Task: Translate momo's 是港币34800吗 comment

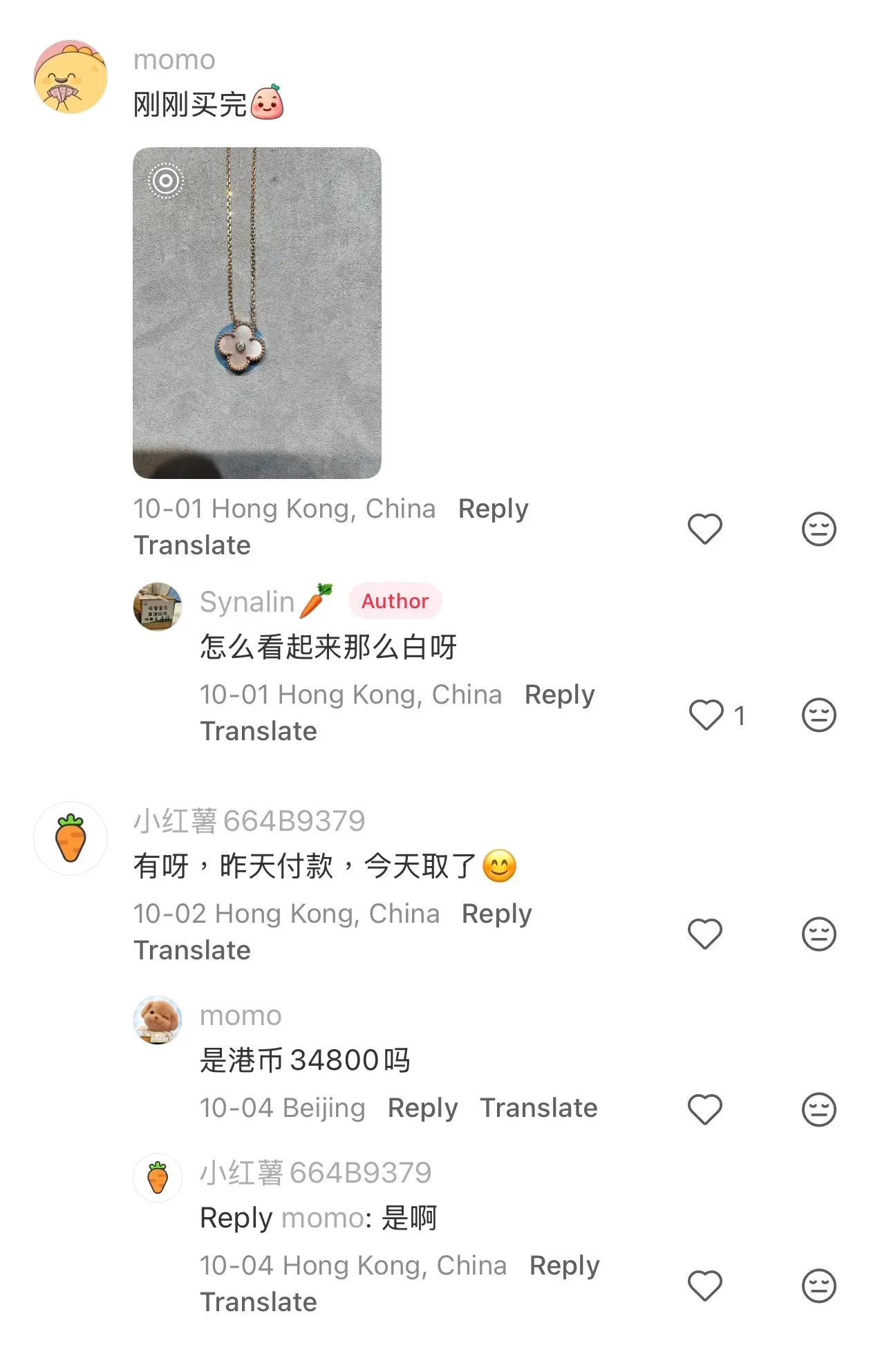Action: pyautogui.click(x=538, y=1108)
